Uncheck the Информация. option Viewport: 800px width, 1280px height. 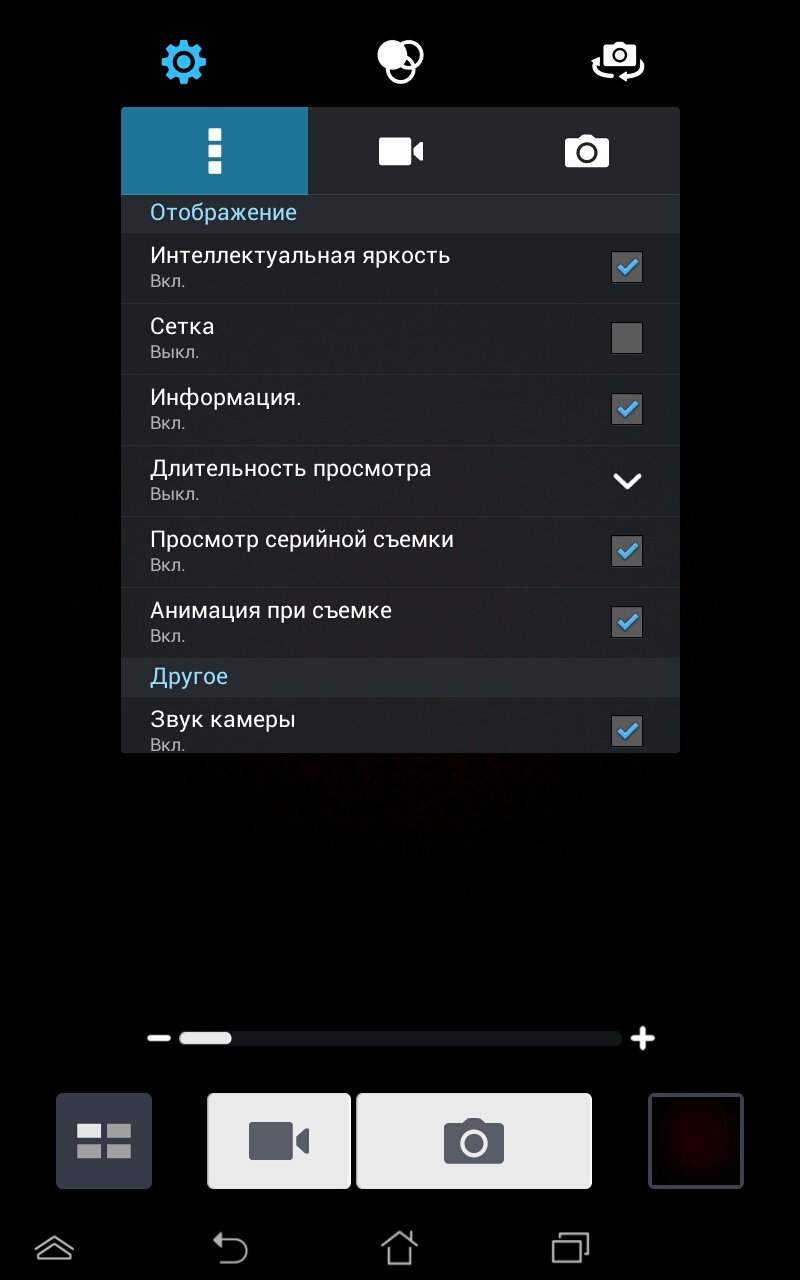(627, 409)
